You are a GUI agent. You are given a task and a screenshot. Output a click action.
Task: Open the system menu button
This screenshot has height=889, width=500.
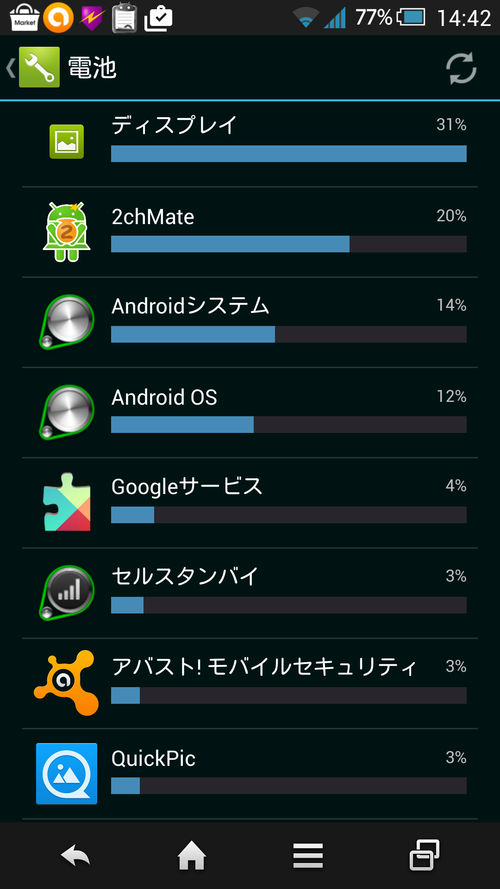point(308,856)
